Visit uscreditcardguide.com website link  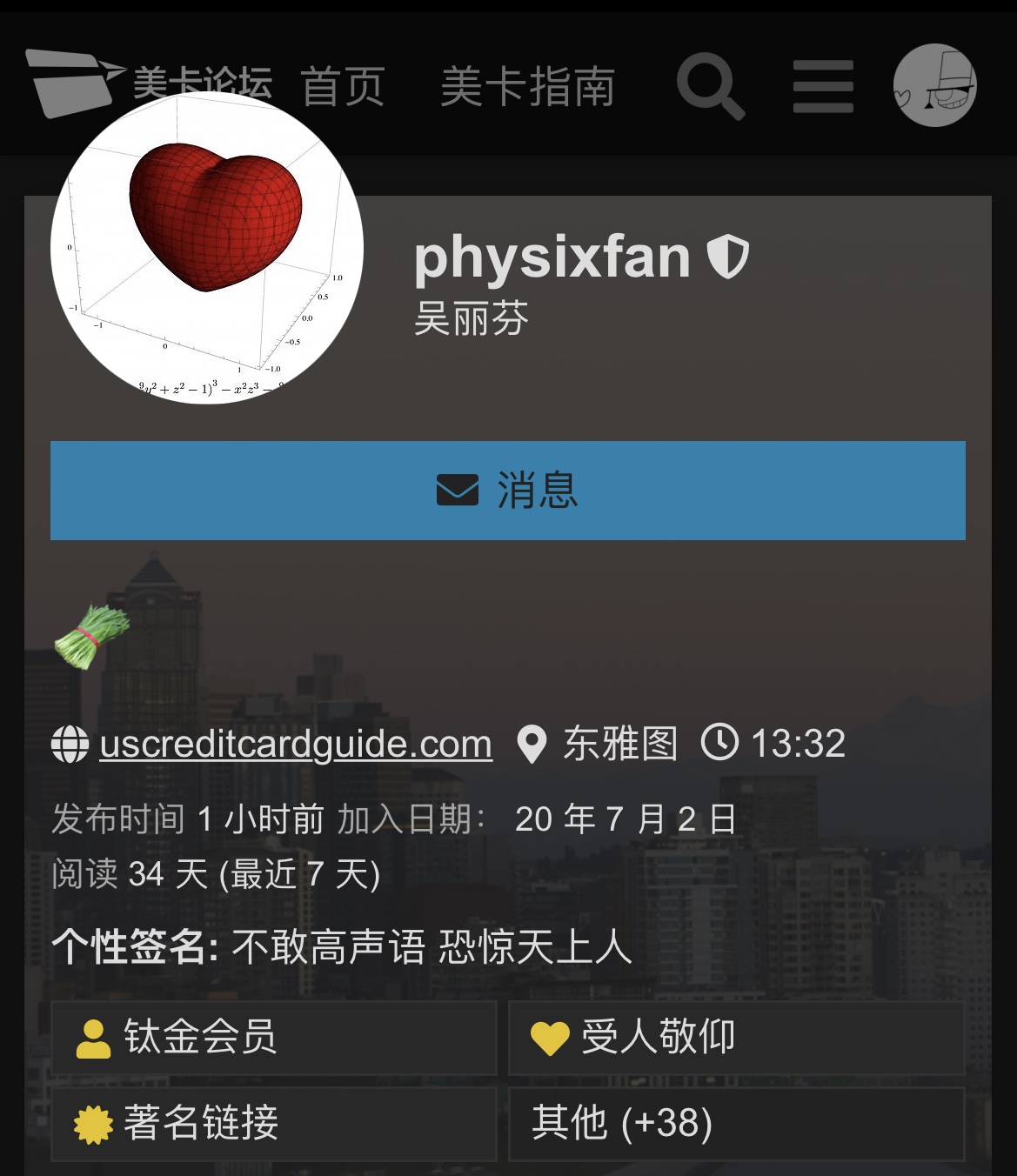click(x=296, y=744)
